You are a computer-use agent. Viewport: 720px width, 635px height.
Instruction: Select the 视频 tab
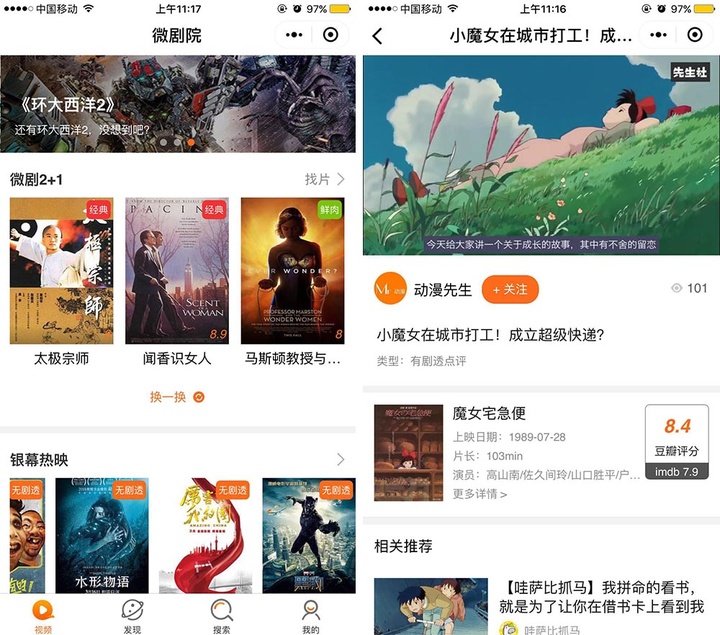tap(43, 615)
